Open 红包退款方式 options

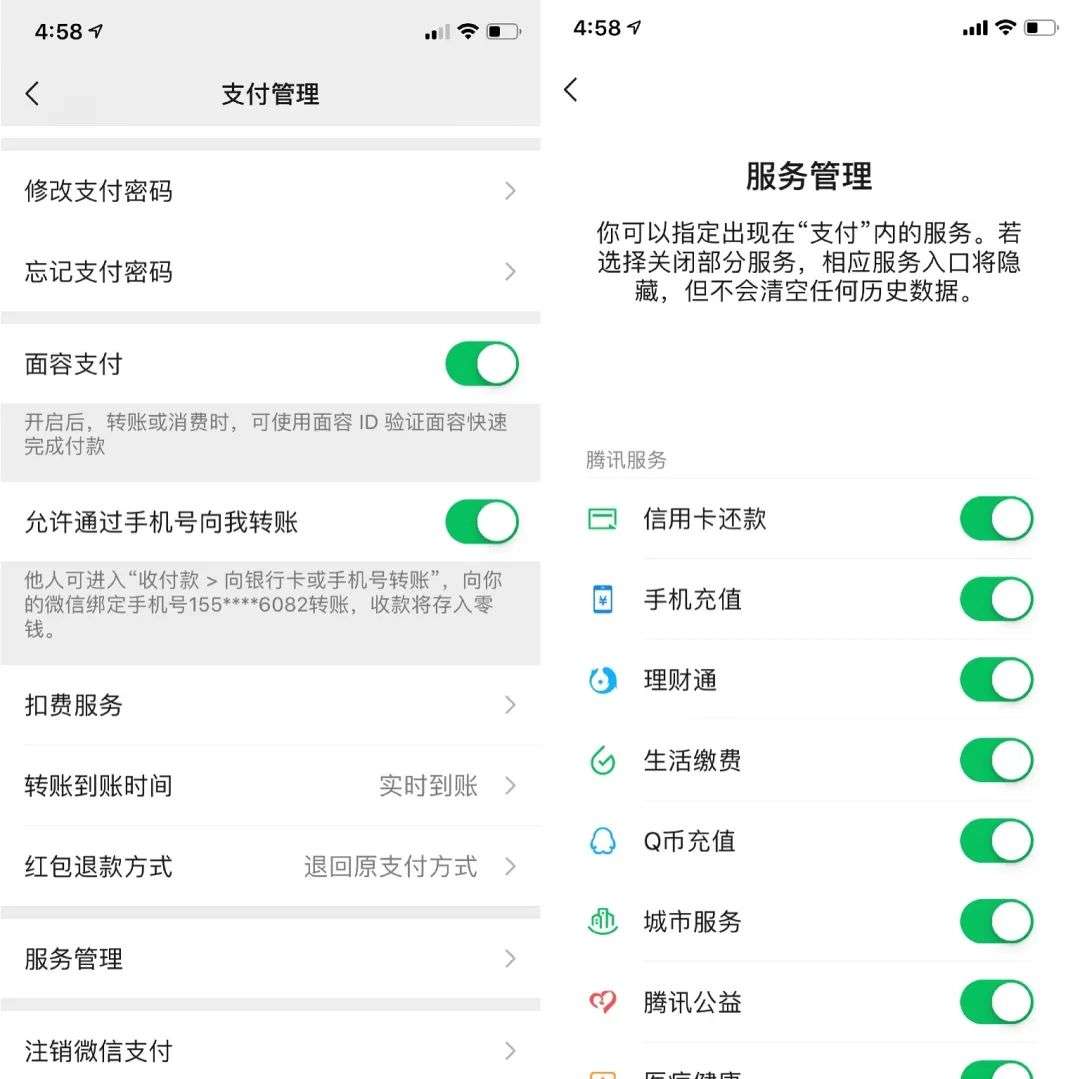(x=270, y=866)
